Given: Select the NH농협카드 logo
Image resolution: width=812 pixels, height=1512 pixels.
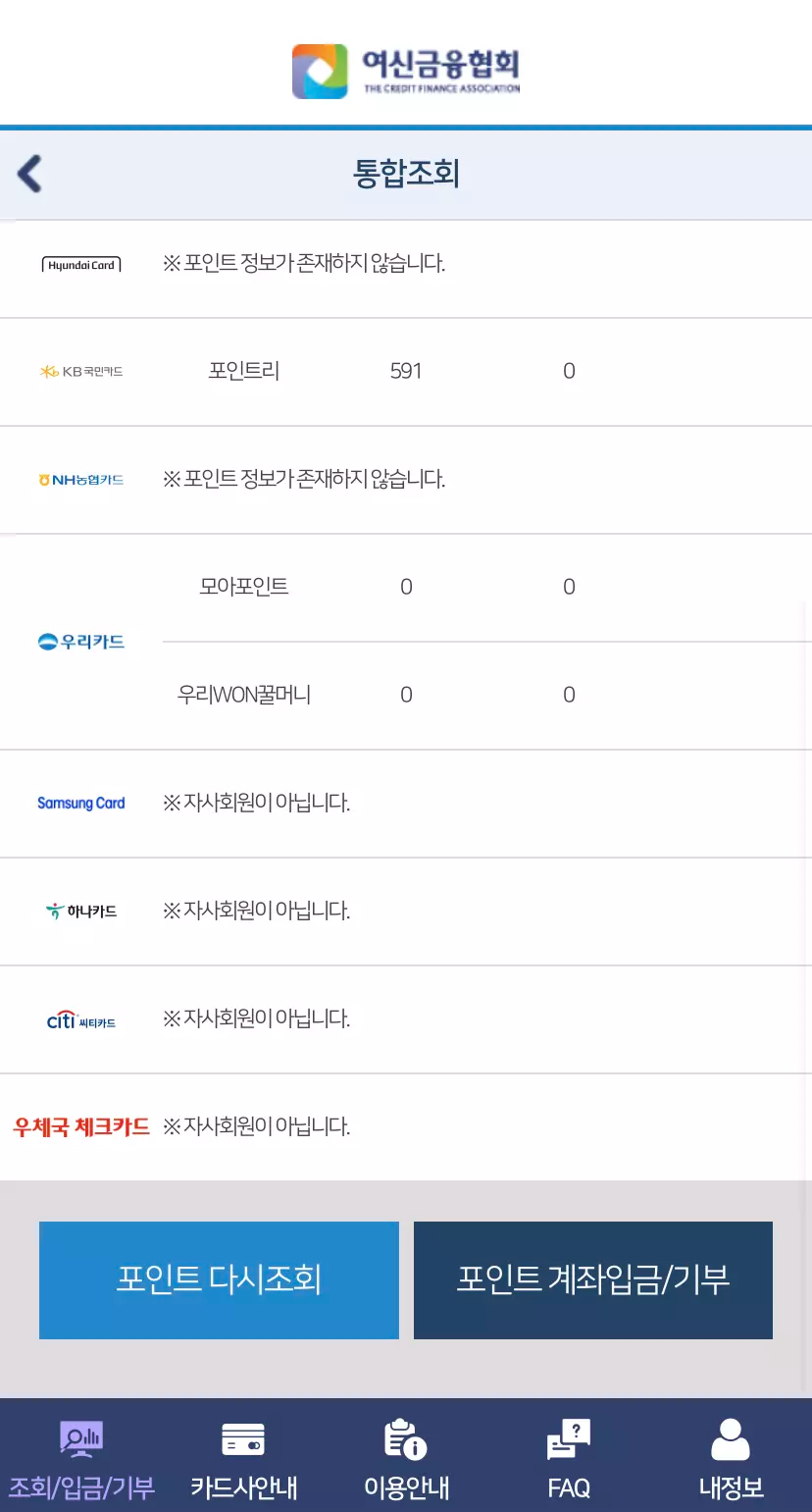Looking at the screenshot, I should [81, 479].
